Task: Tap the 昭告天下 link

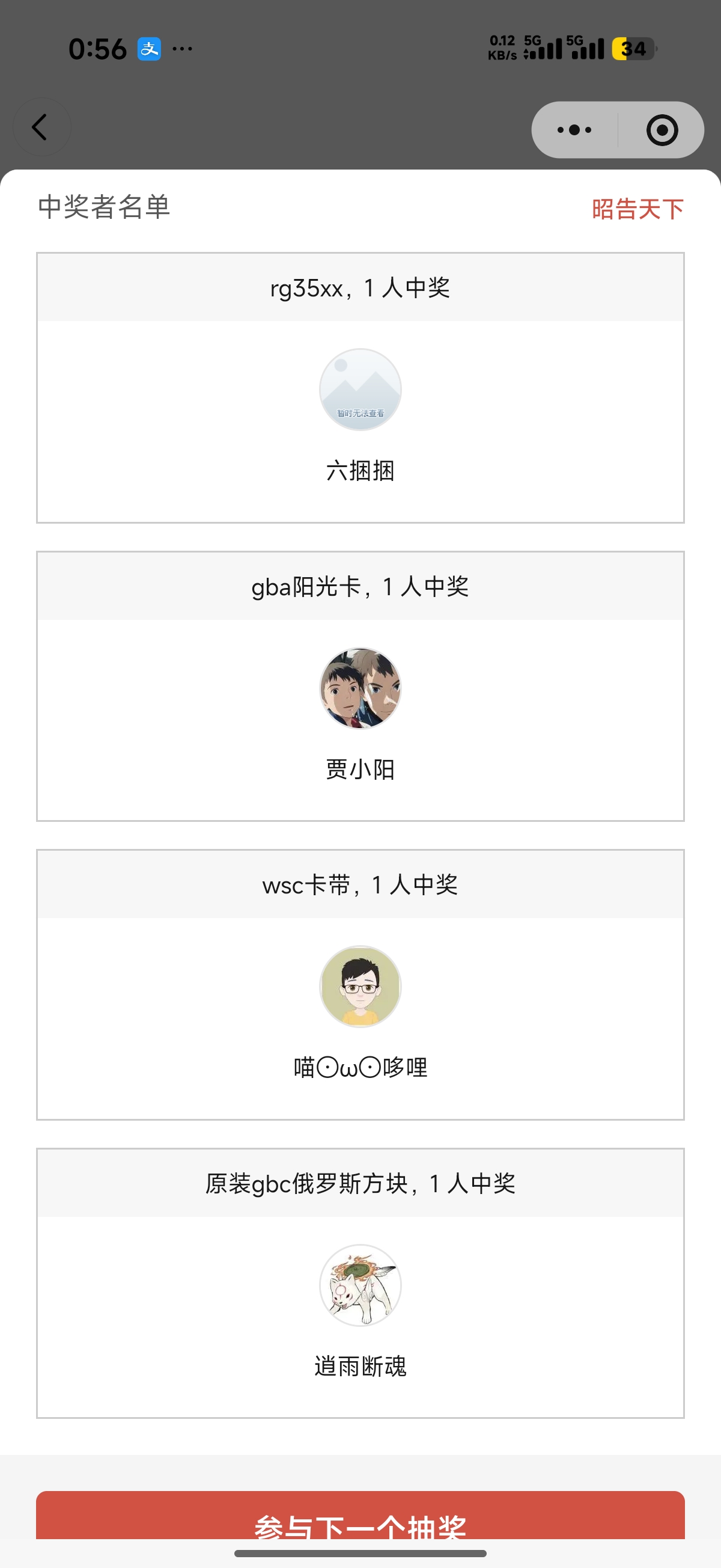Action: (637, 209)
